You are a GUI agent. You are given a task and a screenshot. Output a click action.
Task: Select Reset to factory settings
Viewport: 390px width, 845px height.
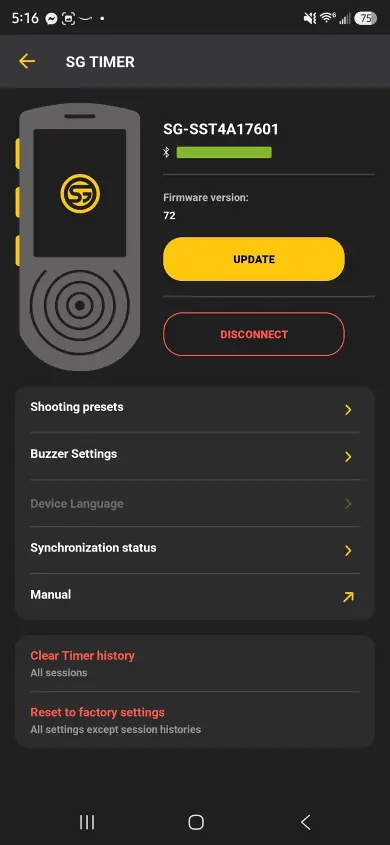point(194,720)
